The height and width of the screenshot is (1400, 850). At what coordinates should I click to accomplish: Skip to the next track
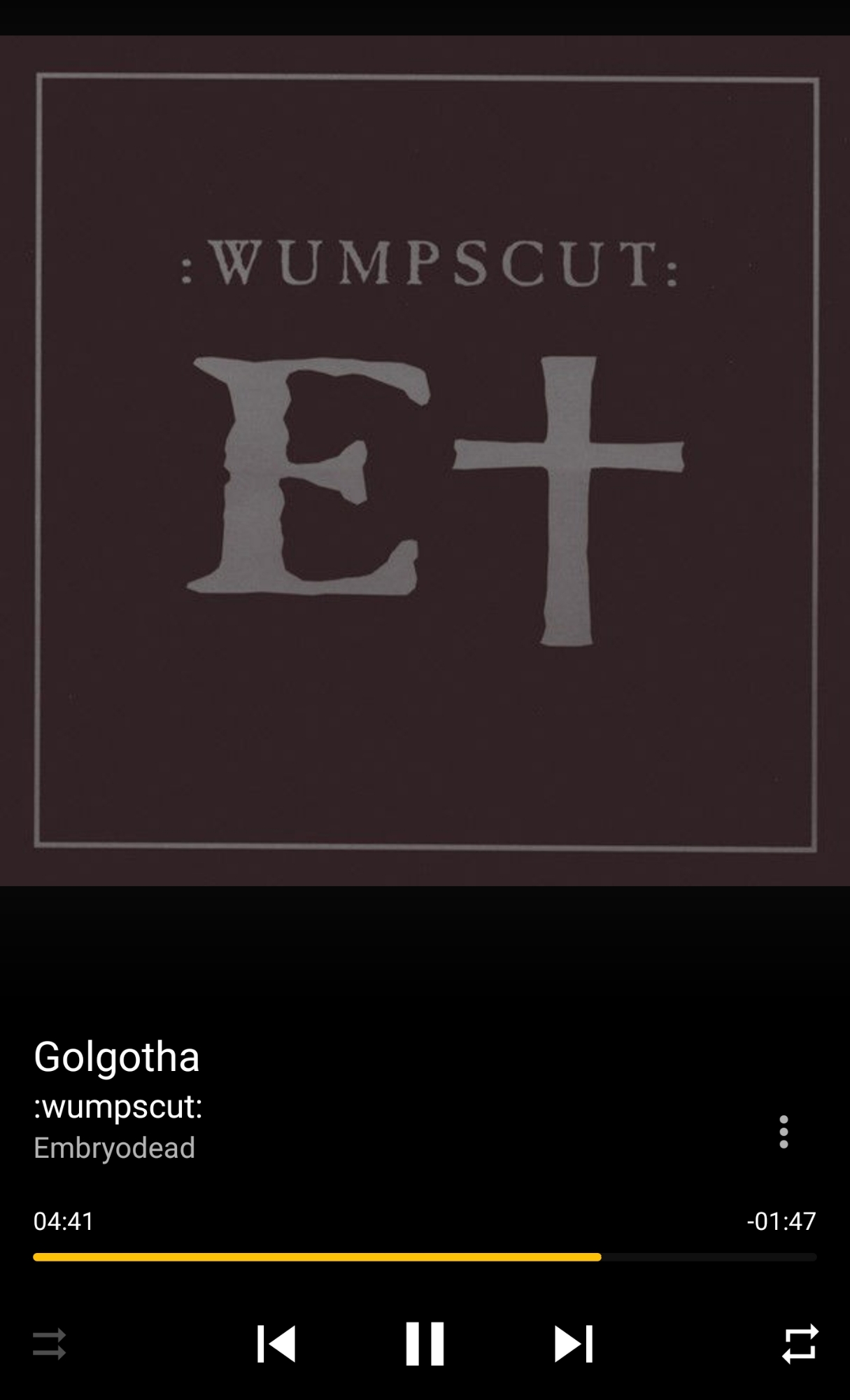(573, 1343)
